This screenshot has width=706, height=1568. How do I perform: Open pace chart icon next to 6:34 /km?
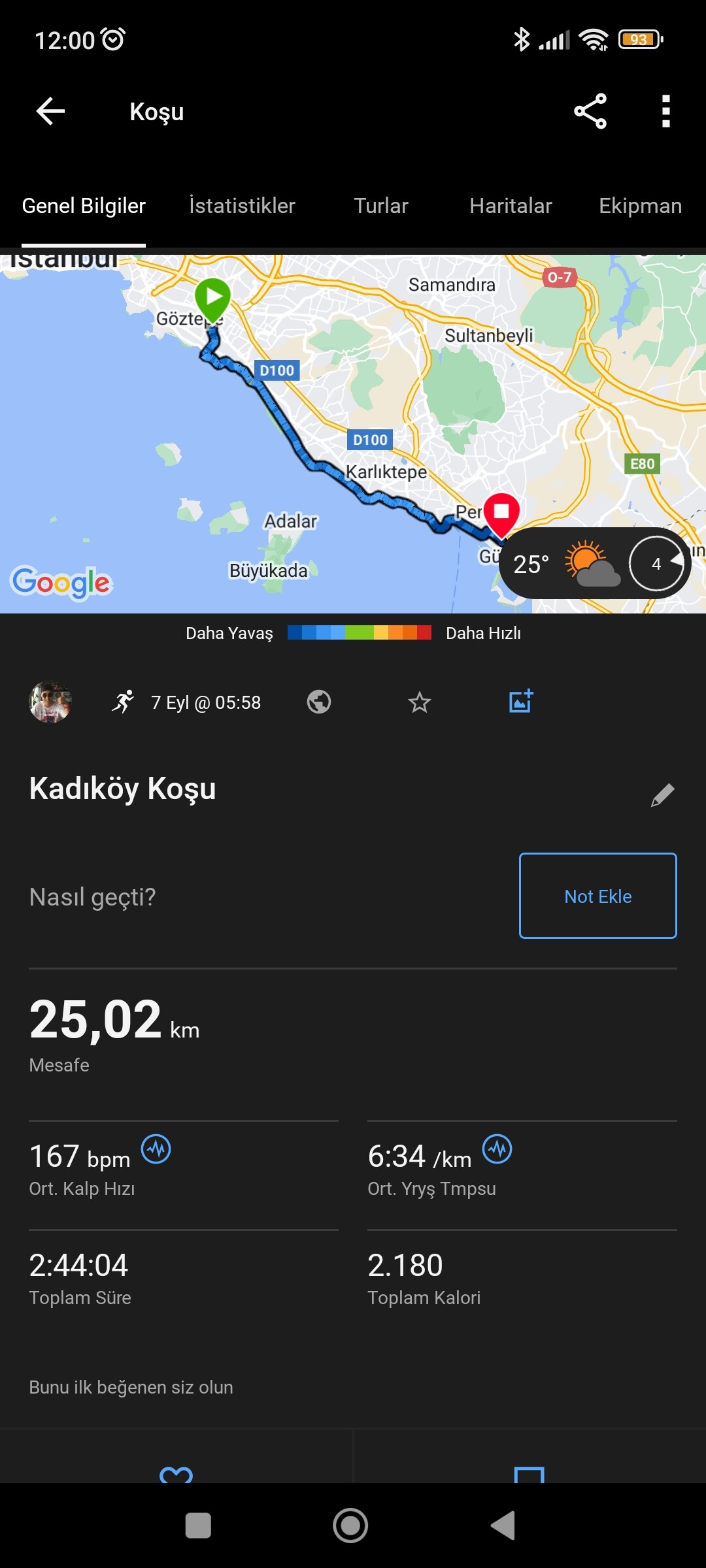(497, 1149)
